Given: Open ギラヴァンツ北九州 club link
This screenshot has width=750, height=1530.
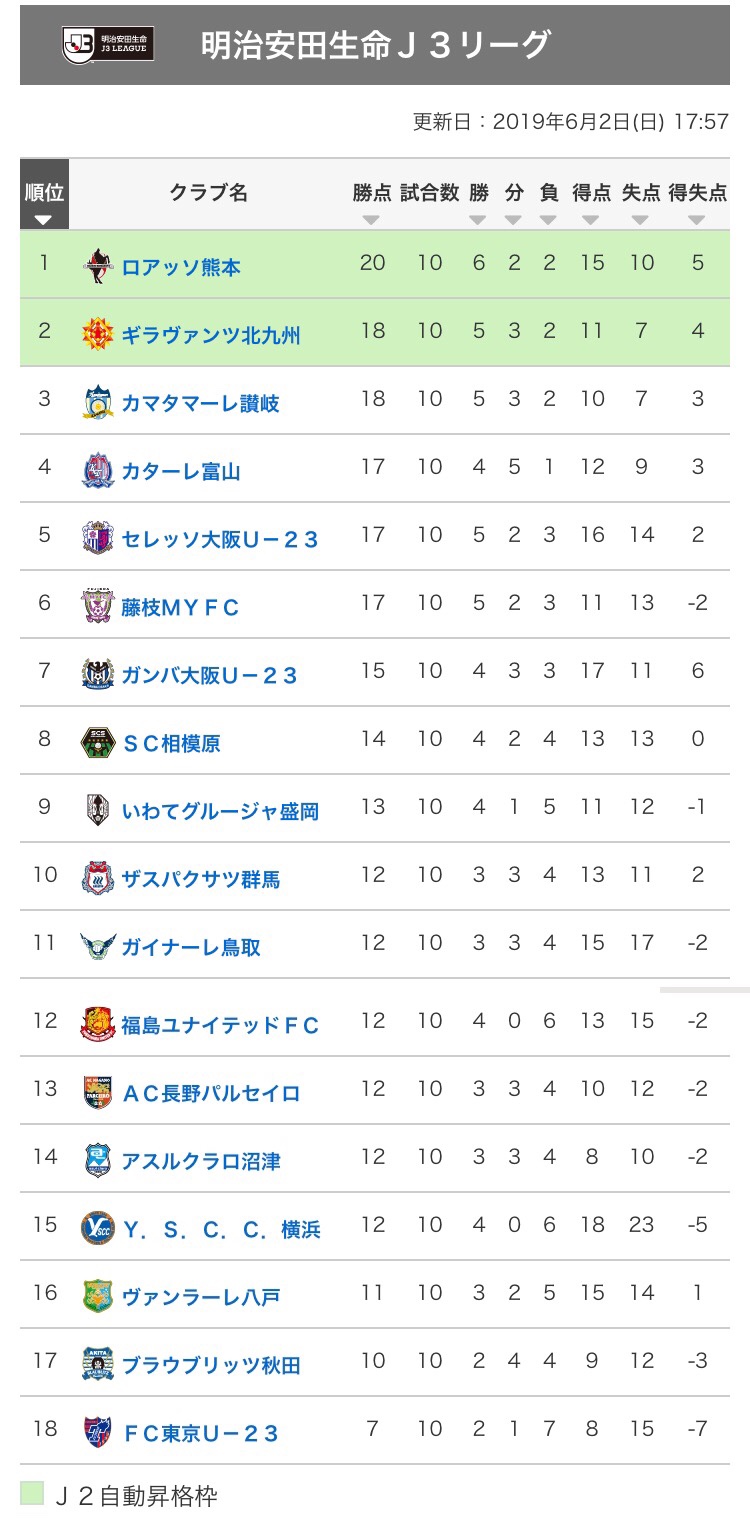Looking at the screenshot, I should [x=211, y=334].
